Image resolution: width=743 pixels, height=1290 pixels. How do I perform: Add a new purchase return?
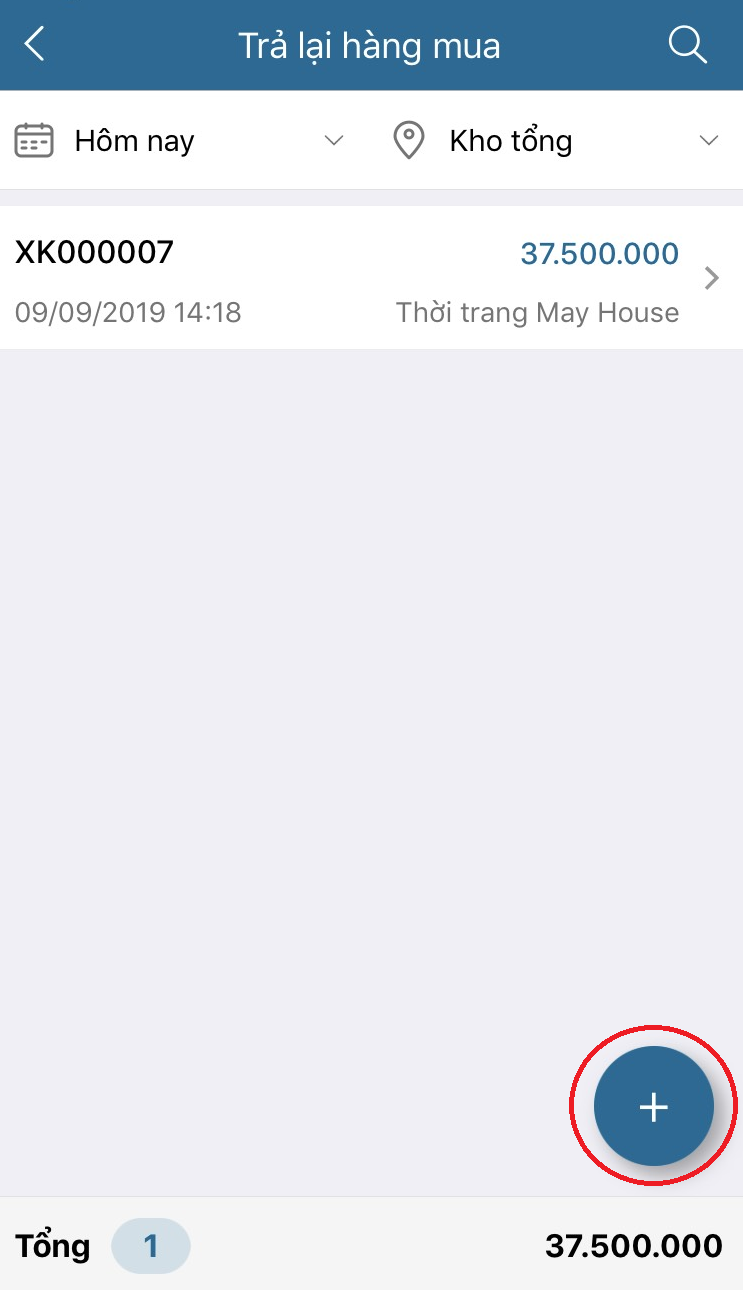click(x=654, y=1106)
